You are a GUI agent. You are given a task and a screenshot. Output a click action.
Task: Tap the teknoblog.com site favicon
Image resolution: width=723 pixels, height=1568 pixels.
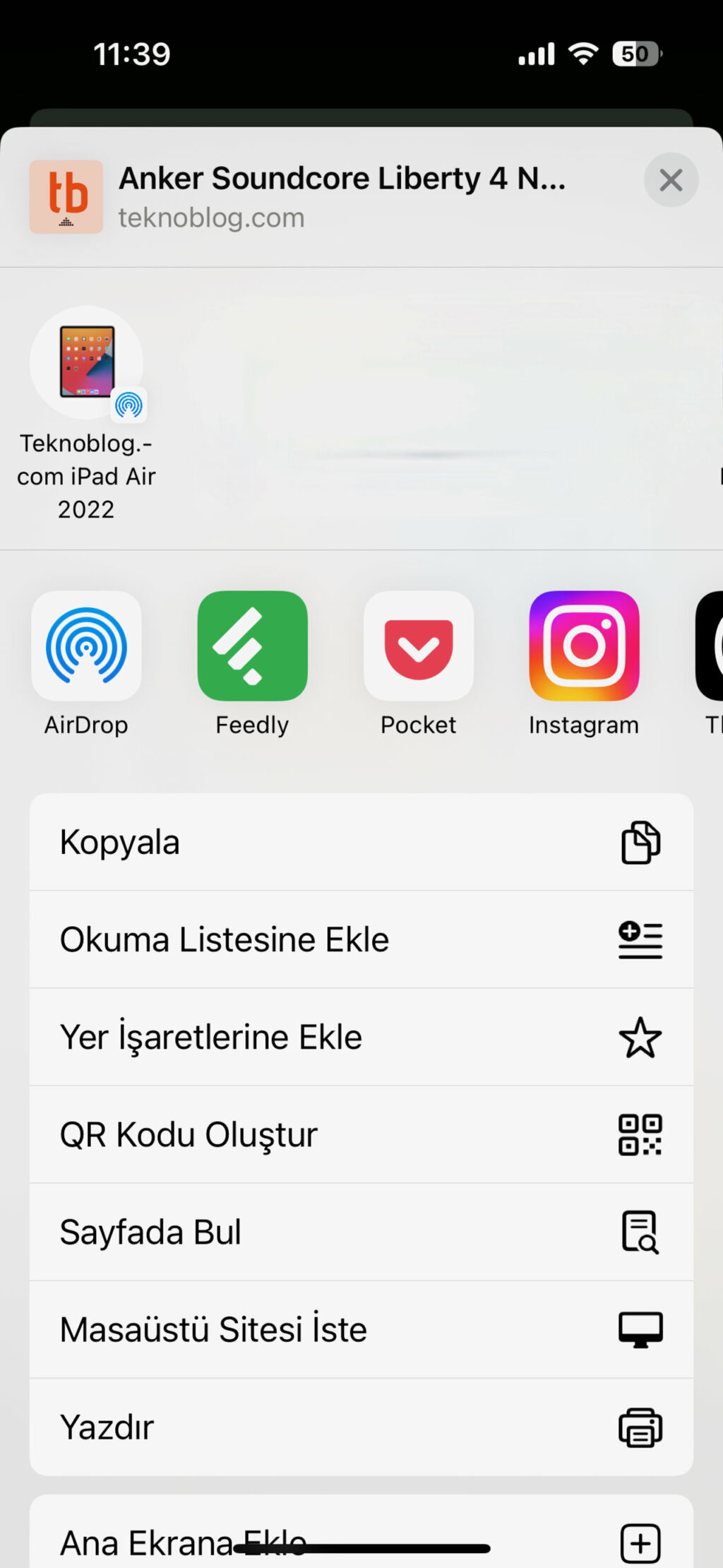pyautogui.click(x=66, y=197)
